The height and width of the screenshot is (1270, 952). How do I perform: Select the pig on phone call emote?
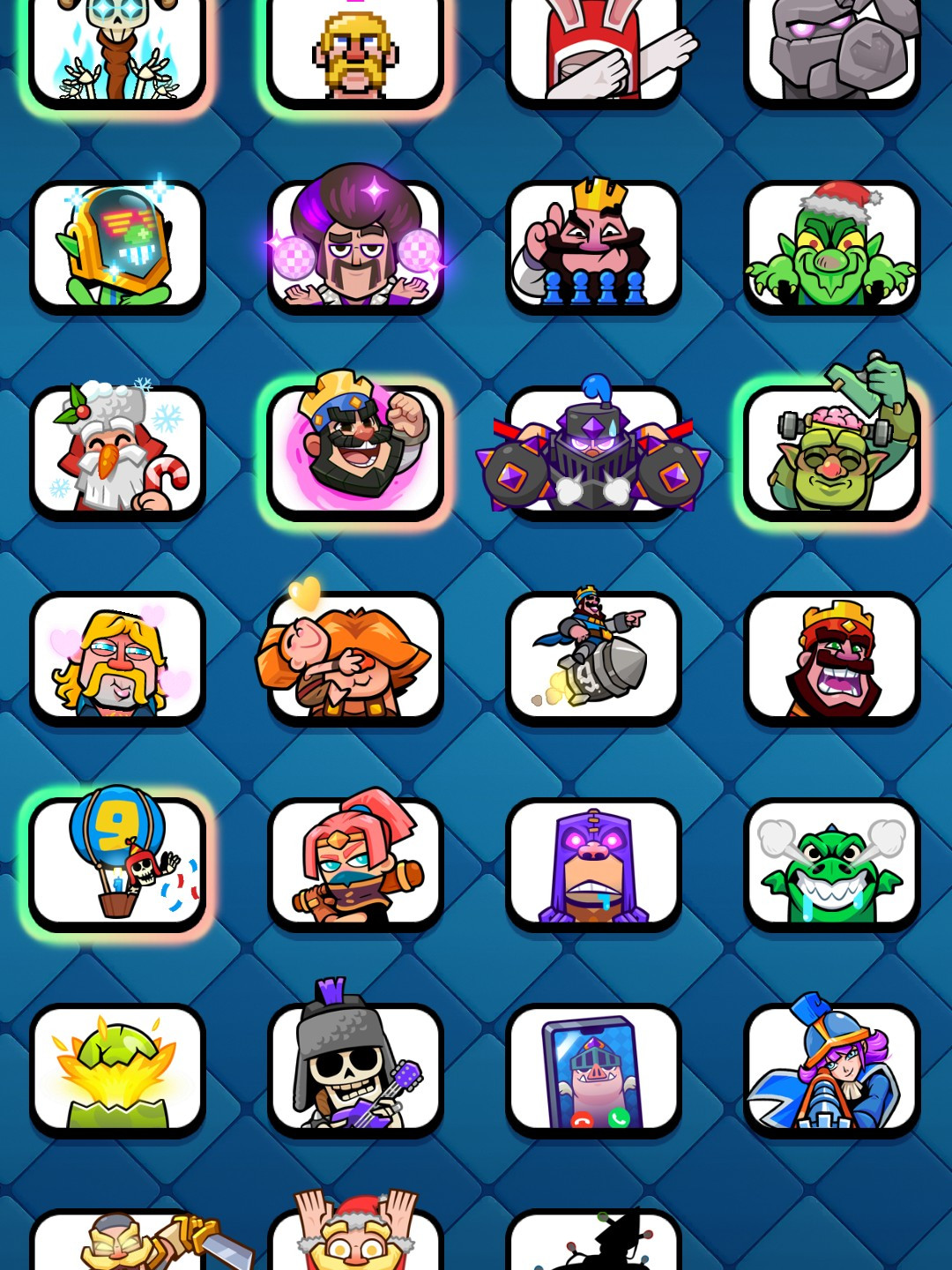pos(593,1069)
